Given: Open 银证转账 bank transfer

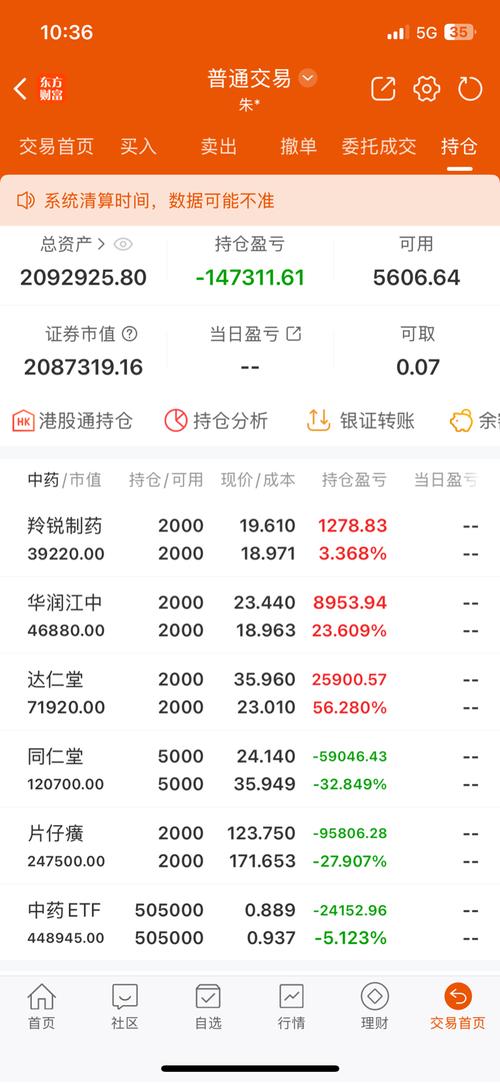Looking at the screenshot, I should (x=360, y=421).
